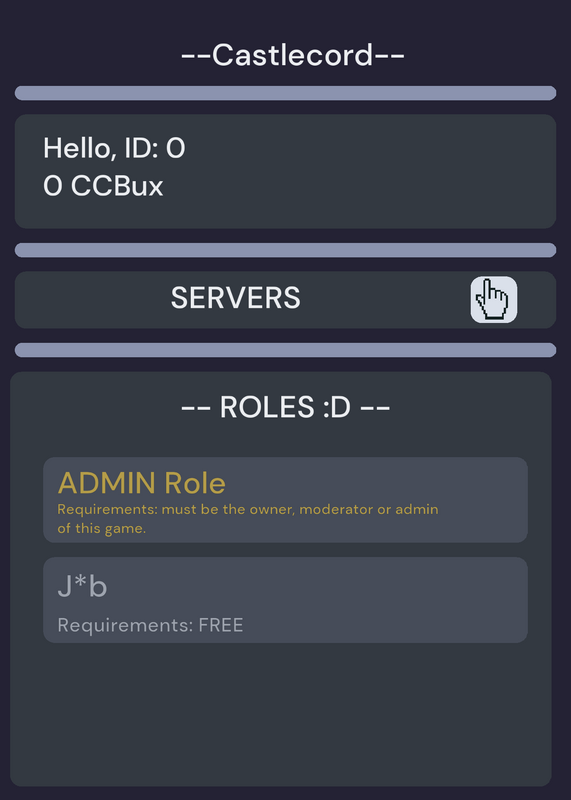Tap the hand pointer button beside SERVERS
Screen dimensions: 571x800
click(x=493, y=299)
